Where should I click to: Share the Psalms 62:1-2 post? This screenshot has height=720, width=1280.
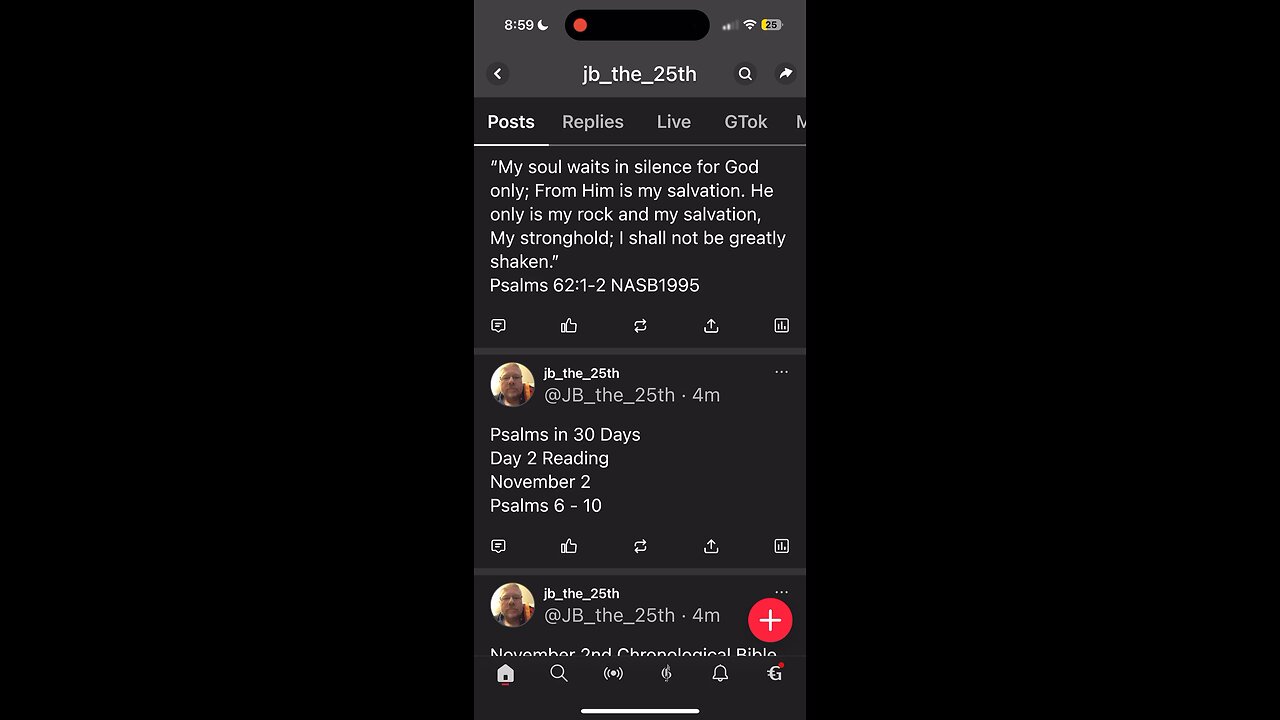[711, 326]
